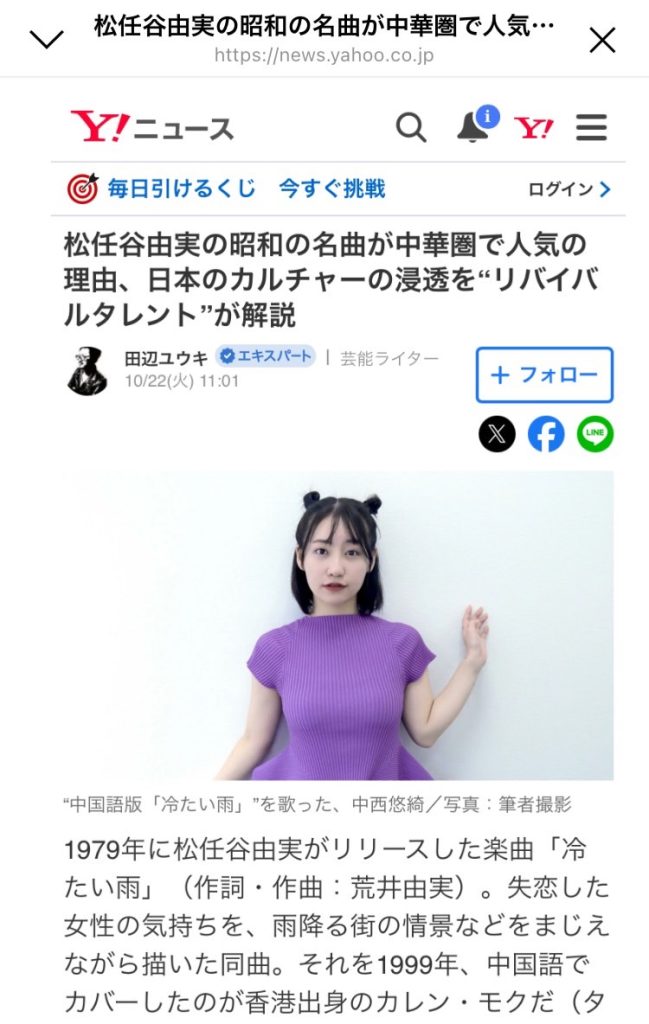
Task: Collapse the in-app browser with the down chevron
Action: (x=47, y=40)
